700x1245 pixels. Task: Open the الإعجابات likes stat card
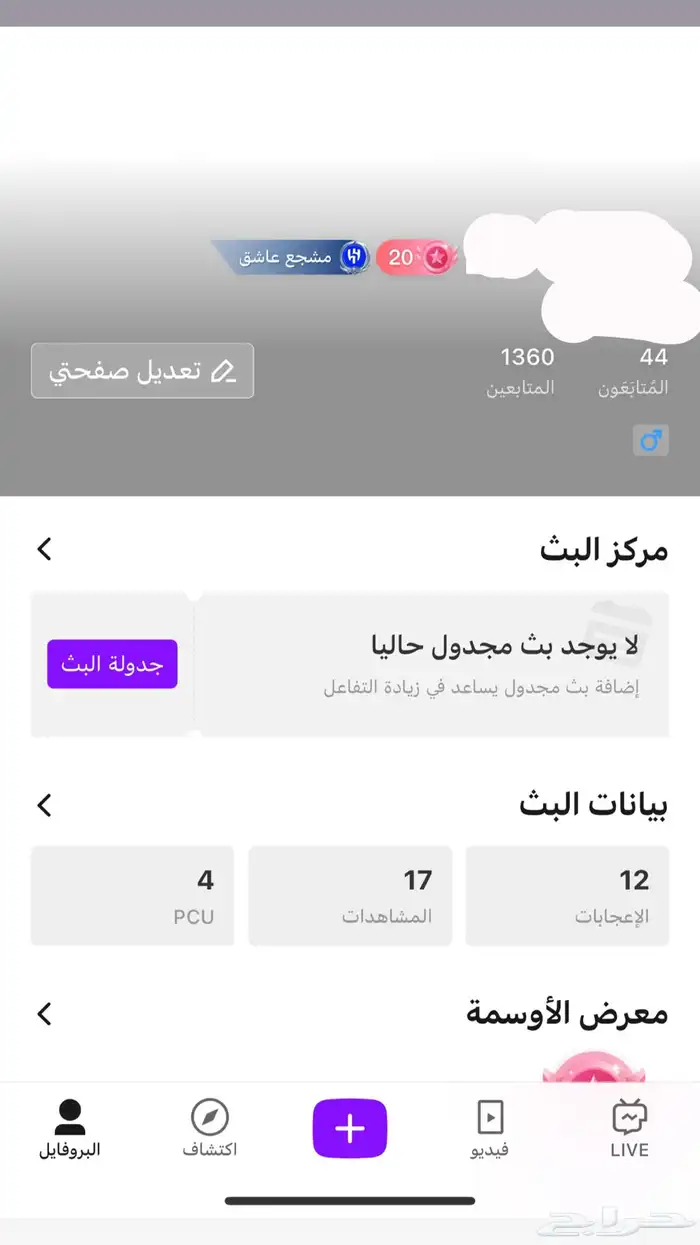pos(567,895)
